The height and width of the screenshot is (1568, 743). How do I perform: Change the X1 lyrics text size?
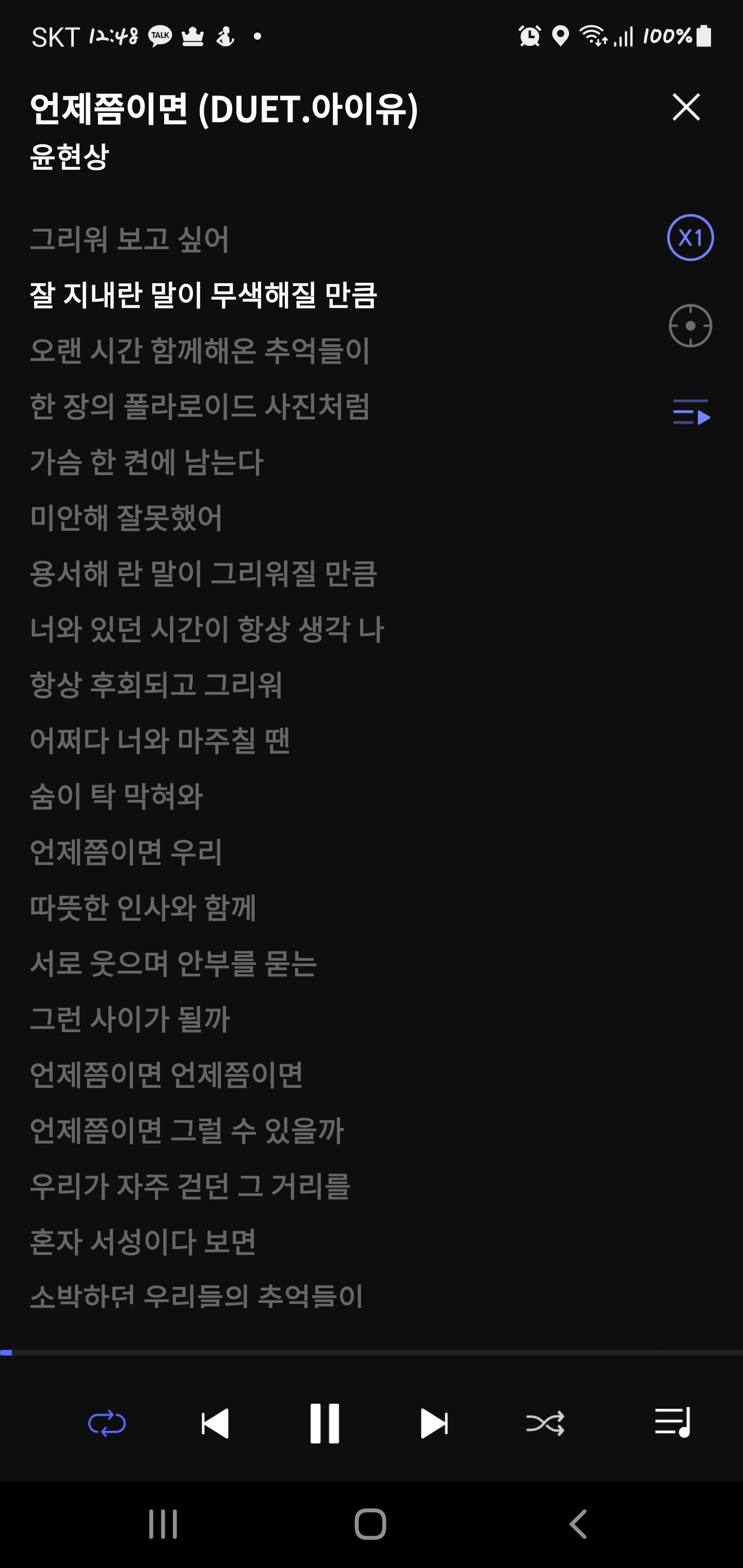(690, 237)
